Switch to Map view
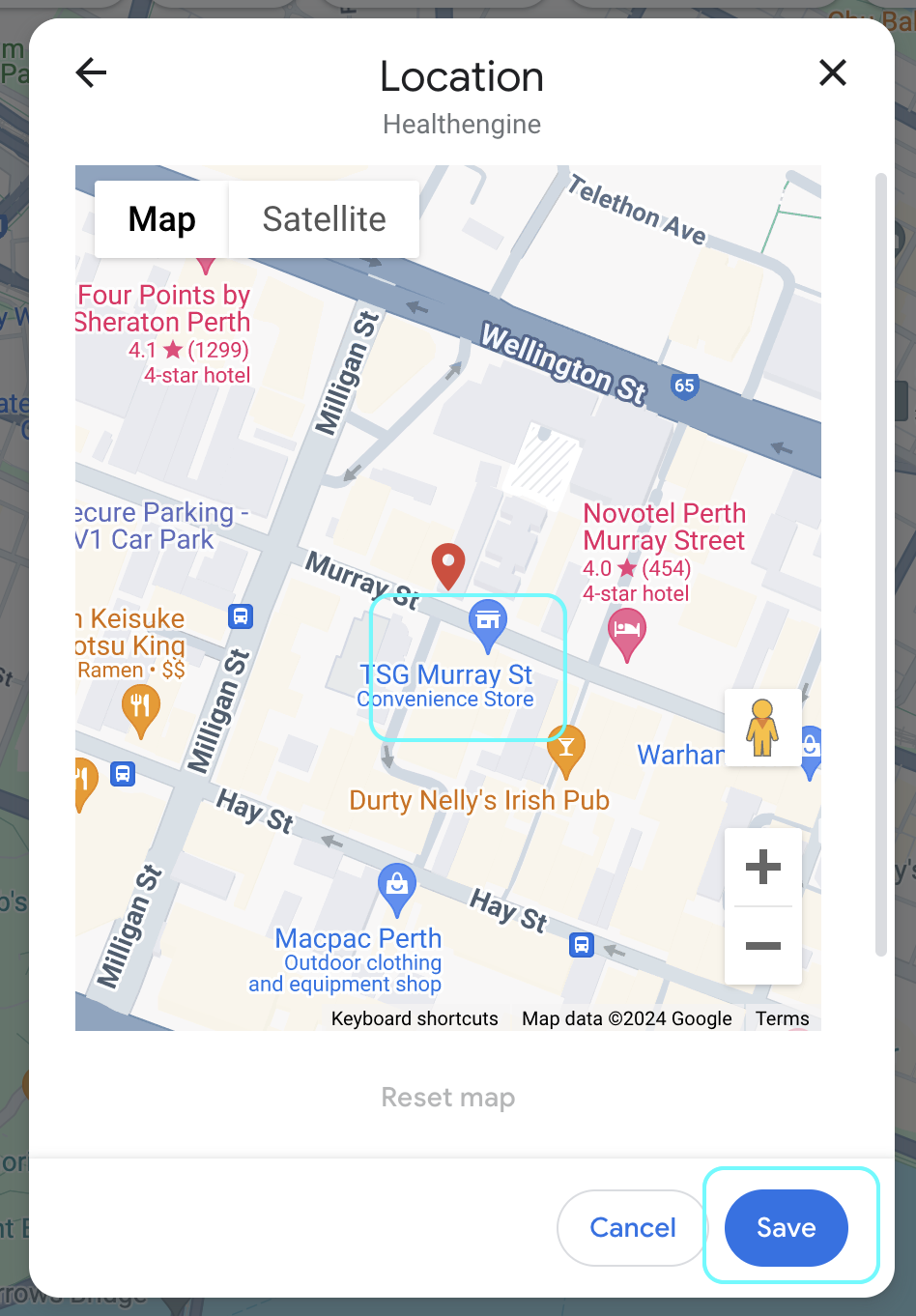The image size is (916, 1316). (162, 219)
